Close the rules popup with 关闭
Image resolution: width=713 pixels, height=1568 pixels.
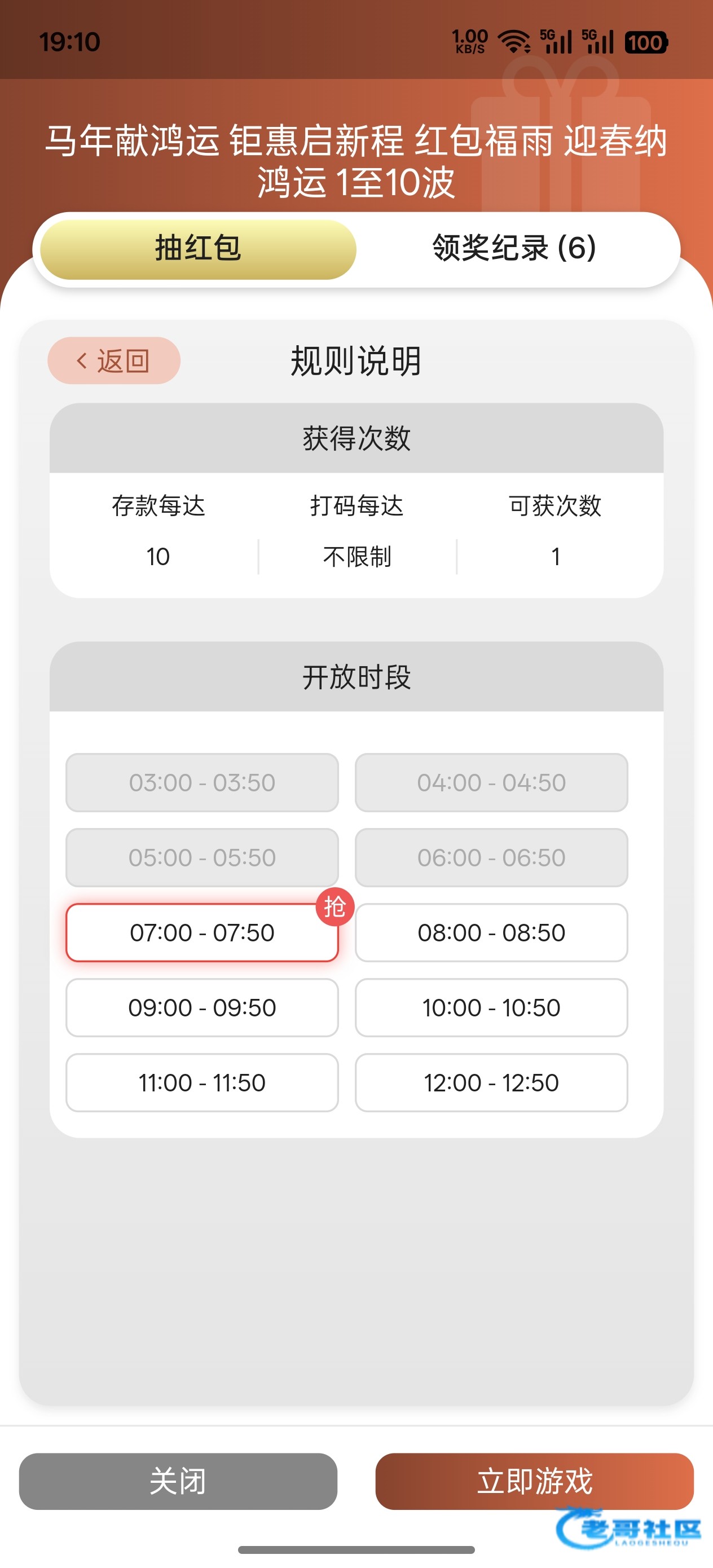(x=178, y=1481)
